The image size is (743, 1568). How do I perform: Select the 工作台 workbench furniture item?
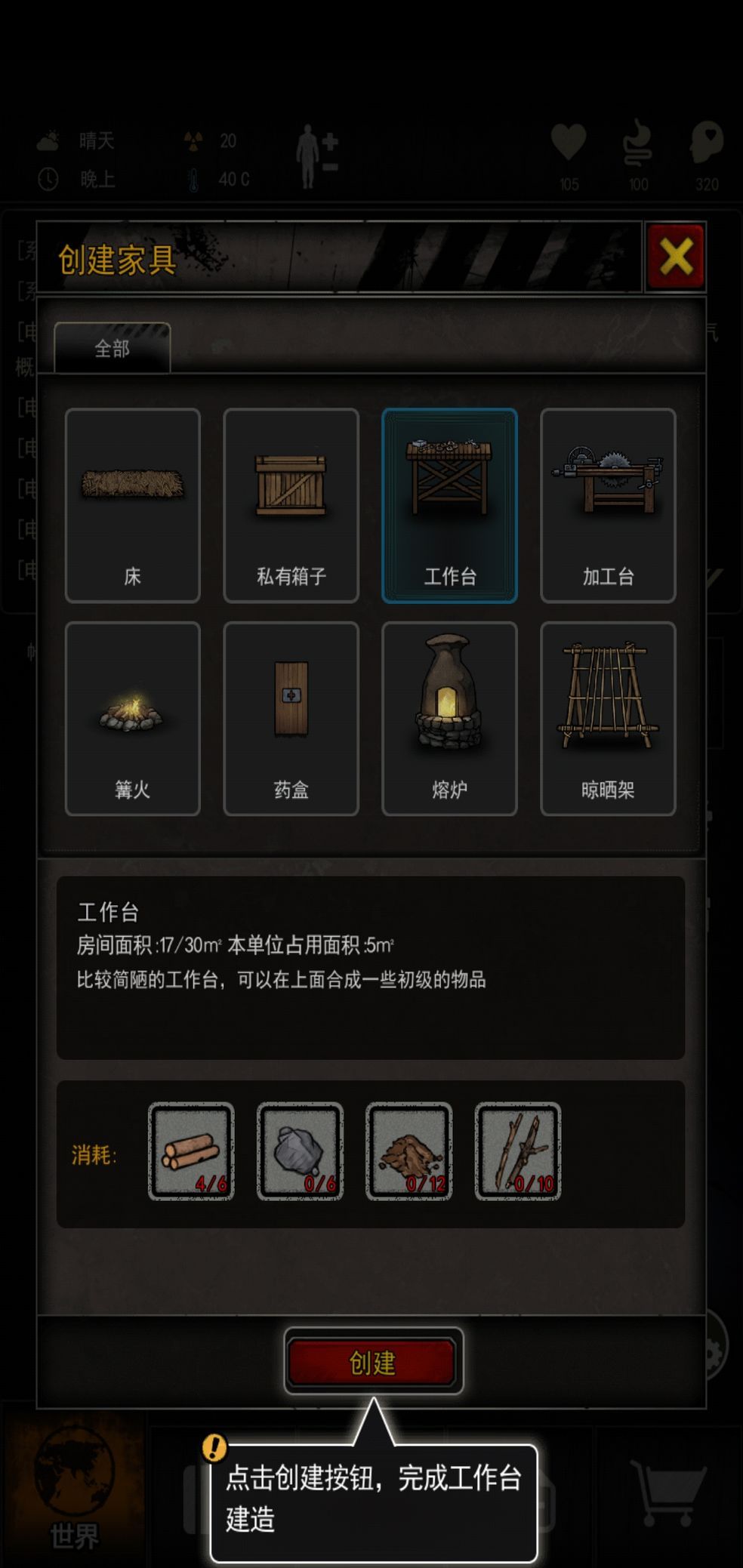tap(449, 502)
